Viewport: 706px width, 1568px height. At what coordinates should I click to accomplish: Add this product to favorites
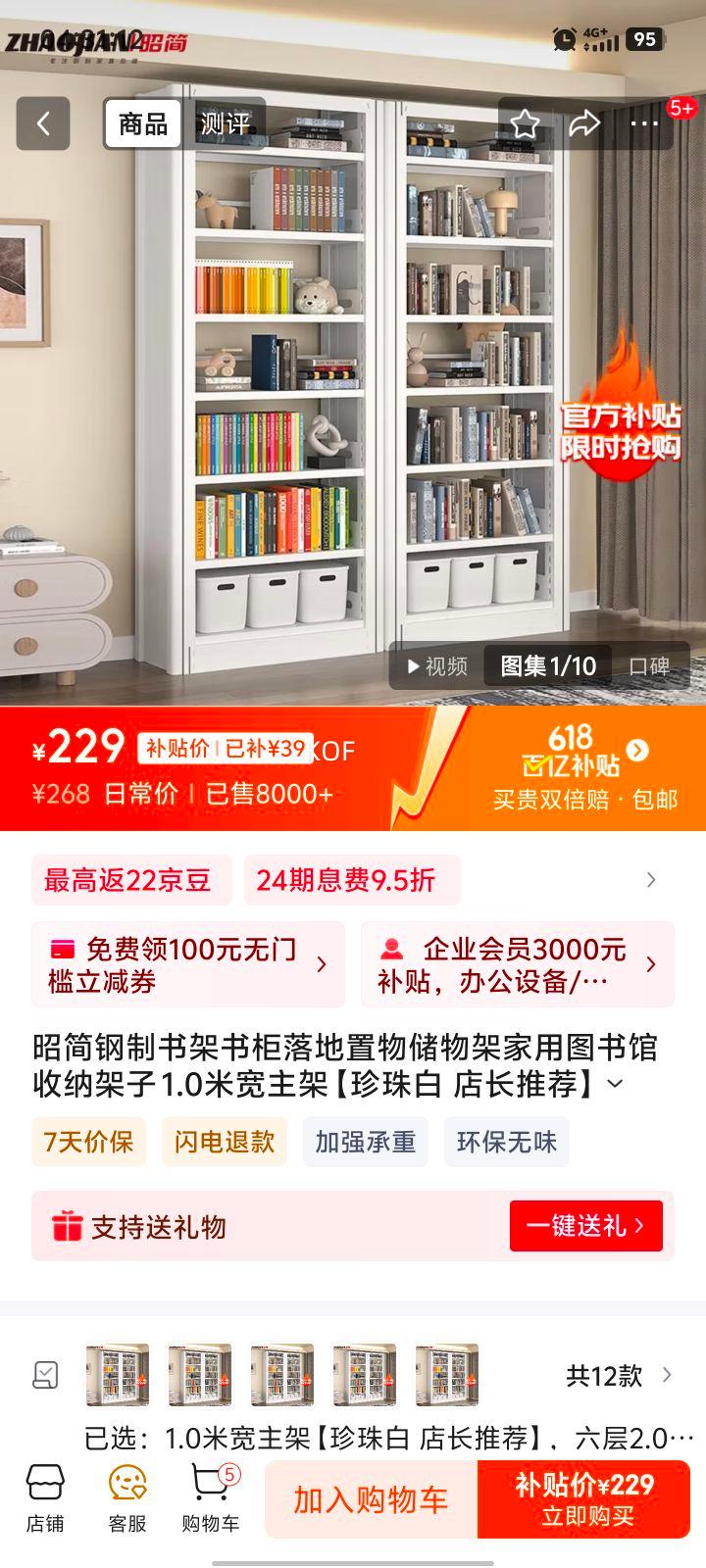[525, 123]
